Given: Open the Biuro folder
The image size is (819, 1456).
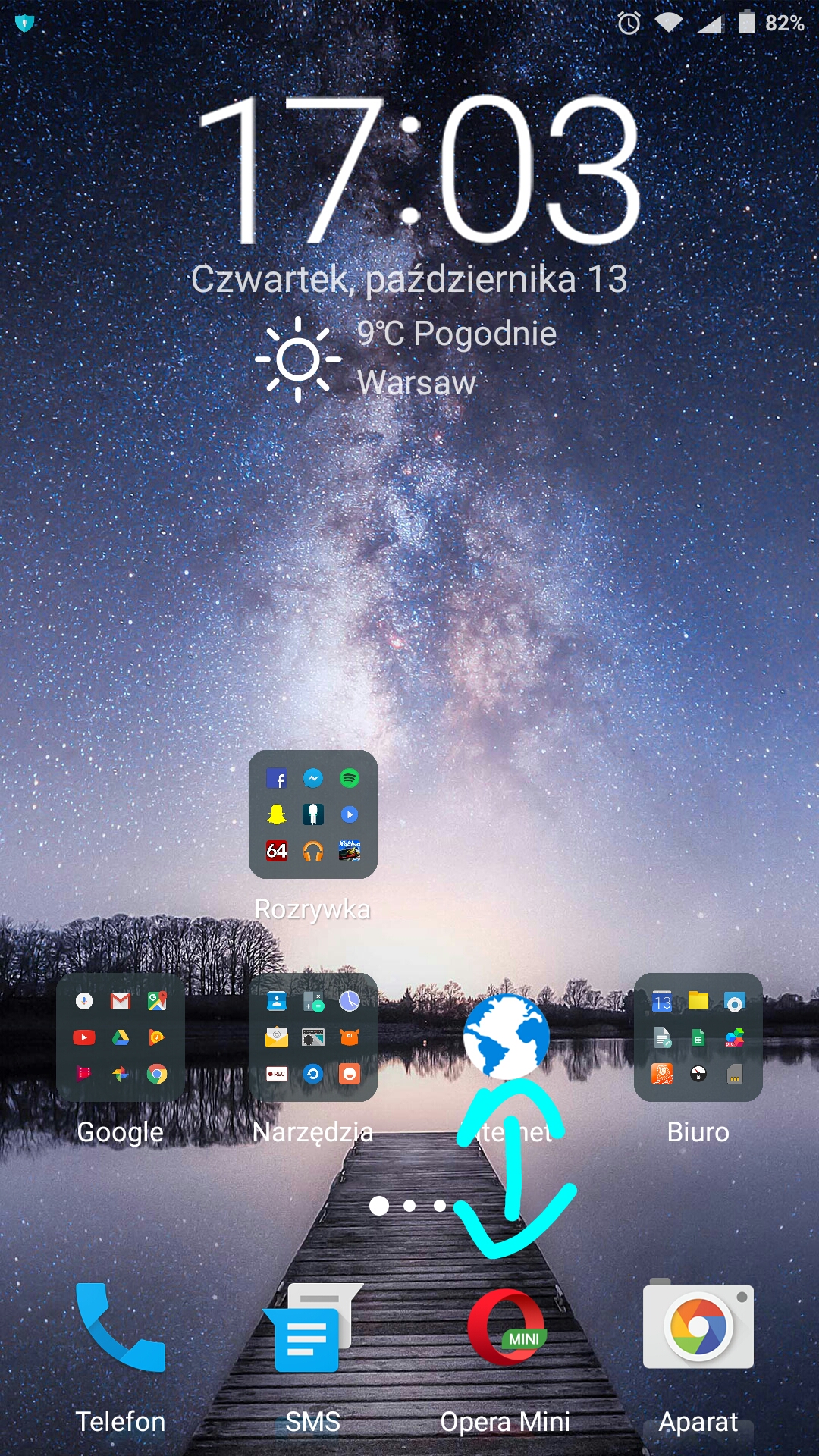Looking at the screenshot, I should click(x=698, y=1037).
